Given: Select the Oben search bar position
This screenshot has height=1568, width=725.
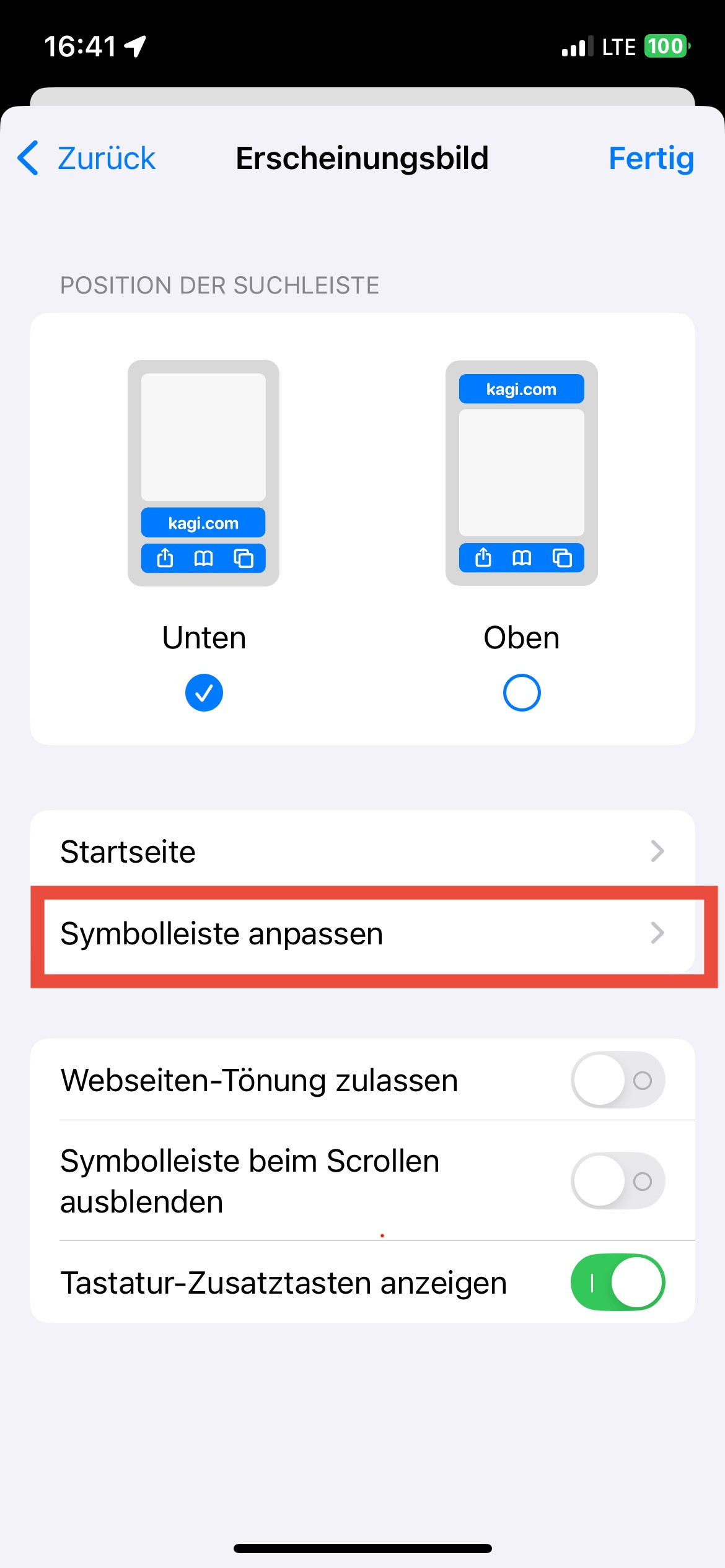Looking at the screenshot, I should click(x=521, y=692).
